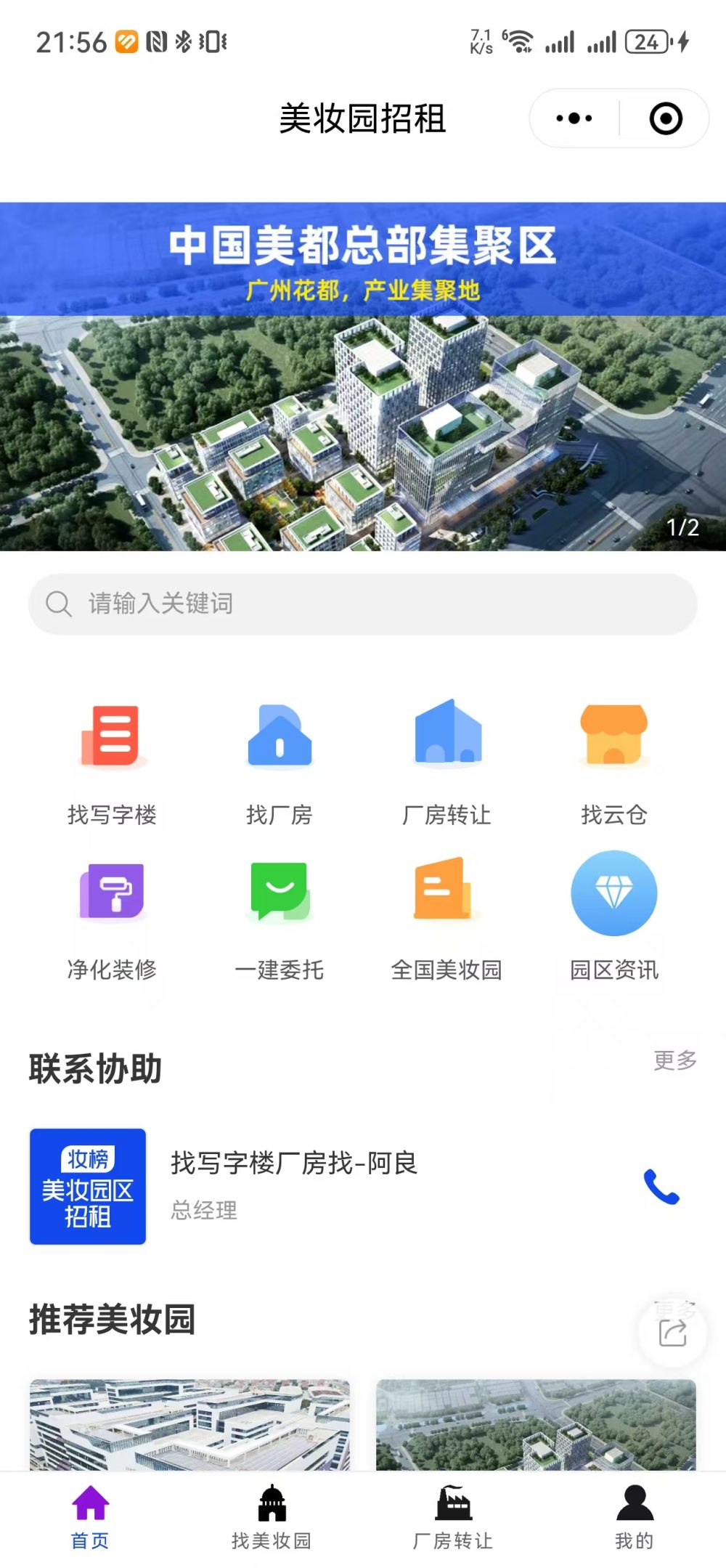726x1568 pixels.
Task: Tap the 找云仓 icon
Action: point(614,736)
